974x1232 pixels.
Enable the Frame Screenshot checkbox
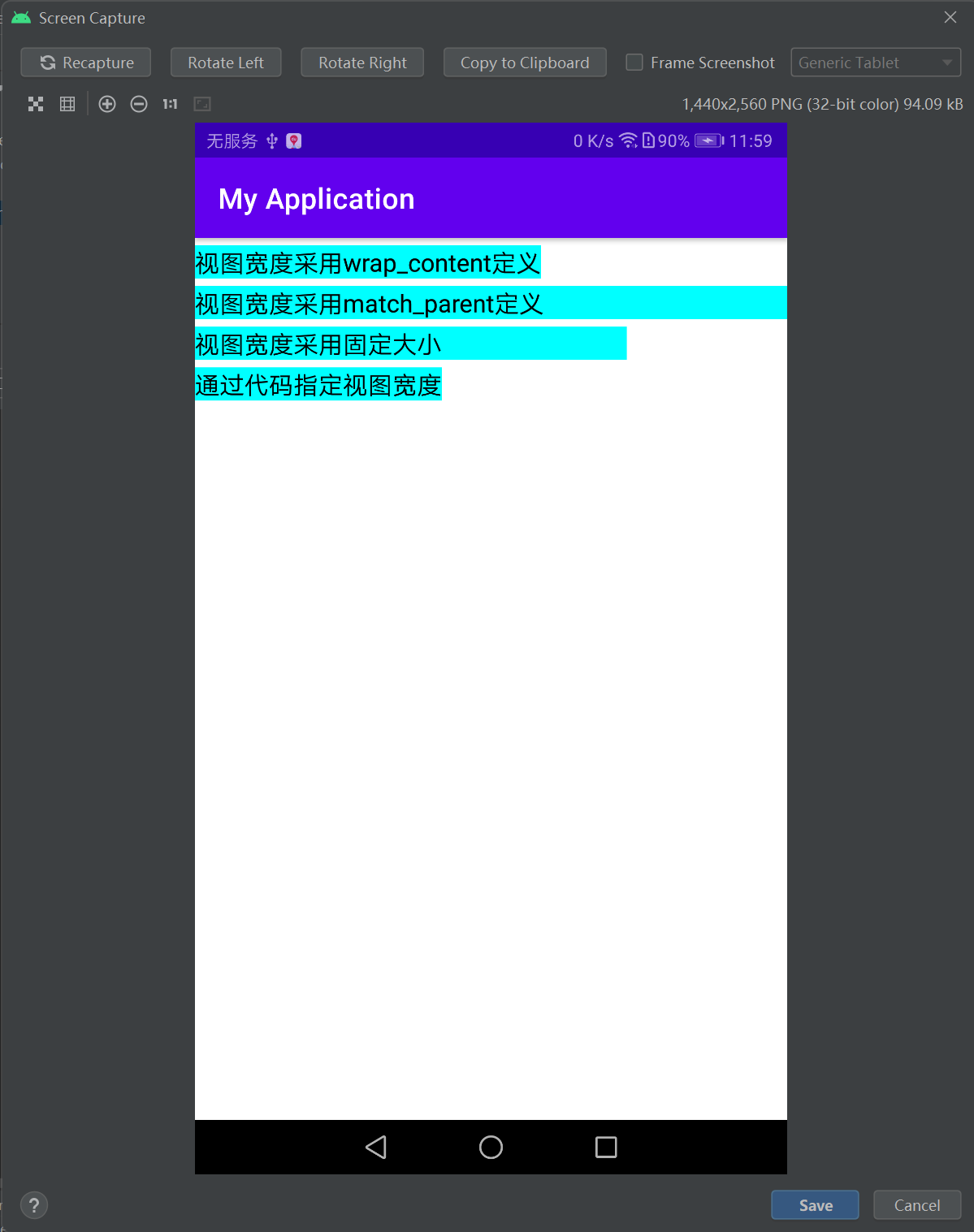click(634, 63)
